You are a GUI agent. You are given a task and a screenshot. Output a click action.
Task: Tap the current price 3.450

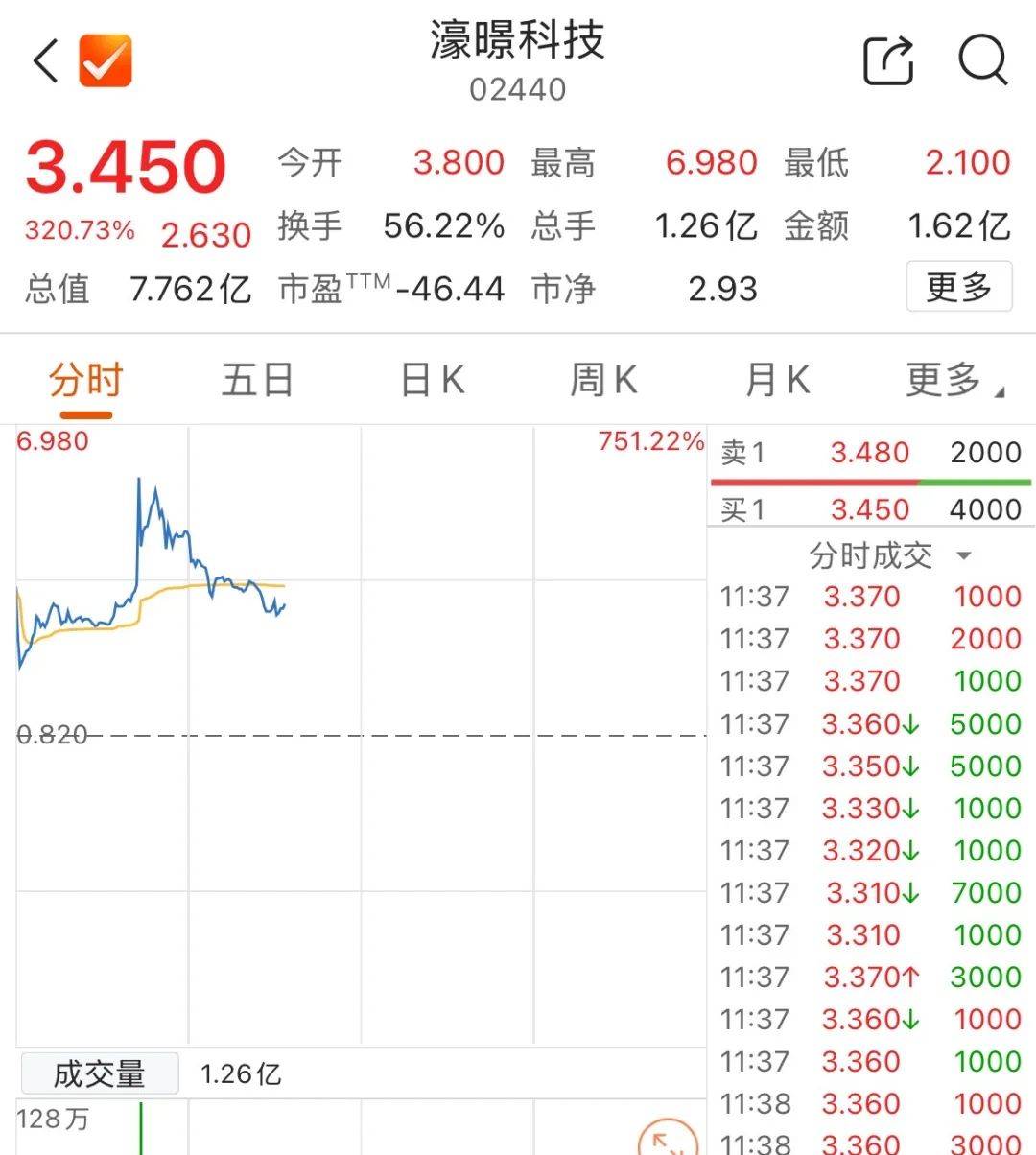point(125,165)
